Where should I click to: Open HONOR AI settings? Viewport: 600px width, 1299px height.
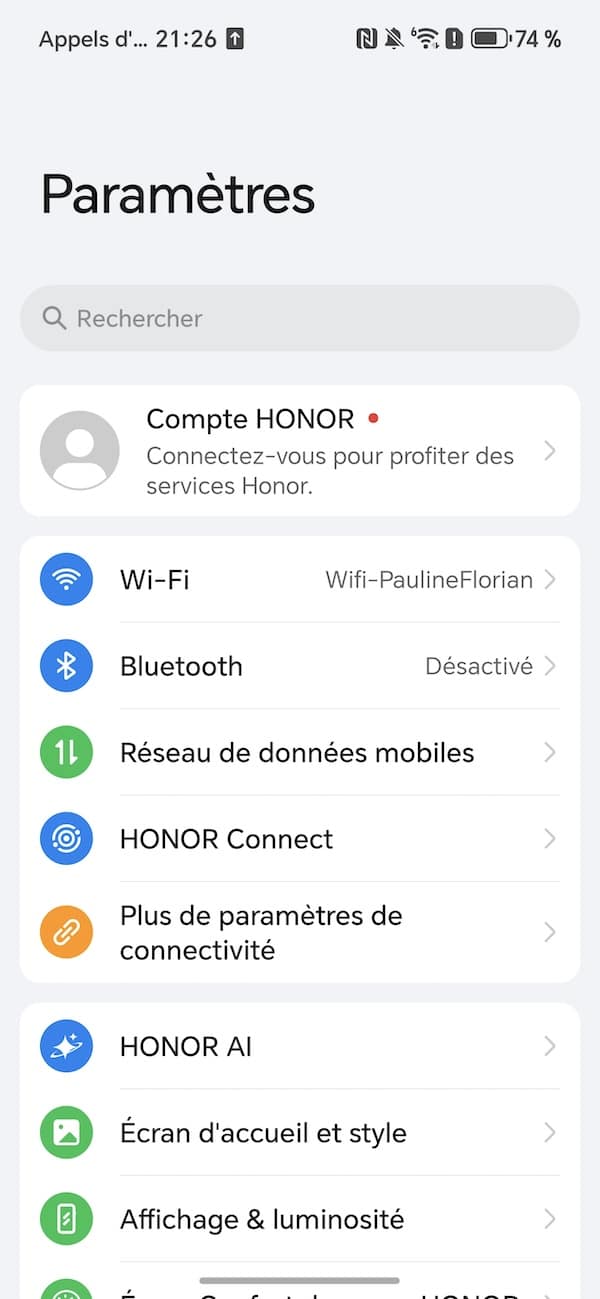point(300,1047)
